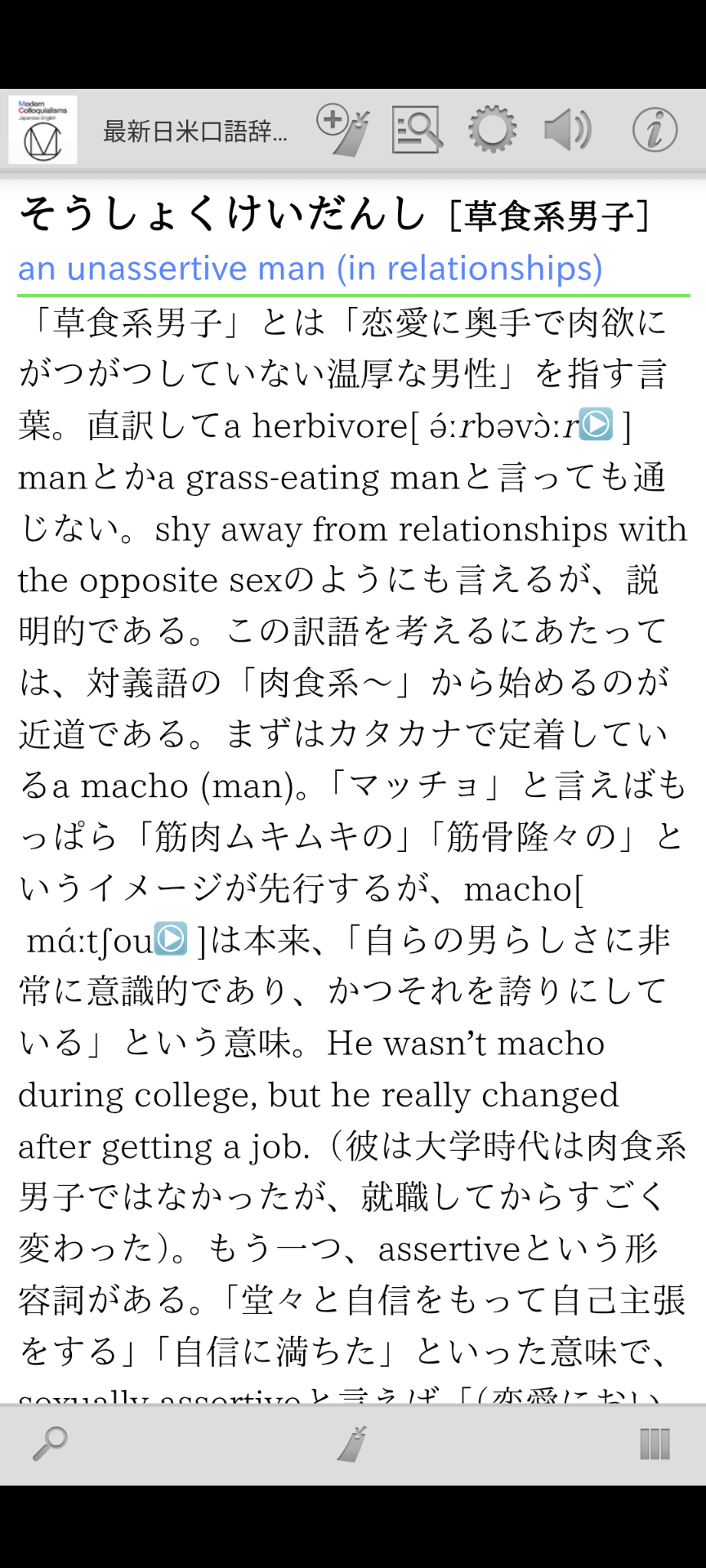Screen dimensions: 706x1568
Task: Open the settings gear
Action: (x=492, y=130)
